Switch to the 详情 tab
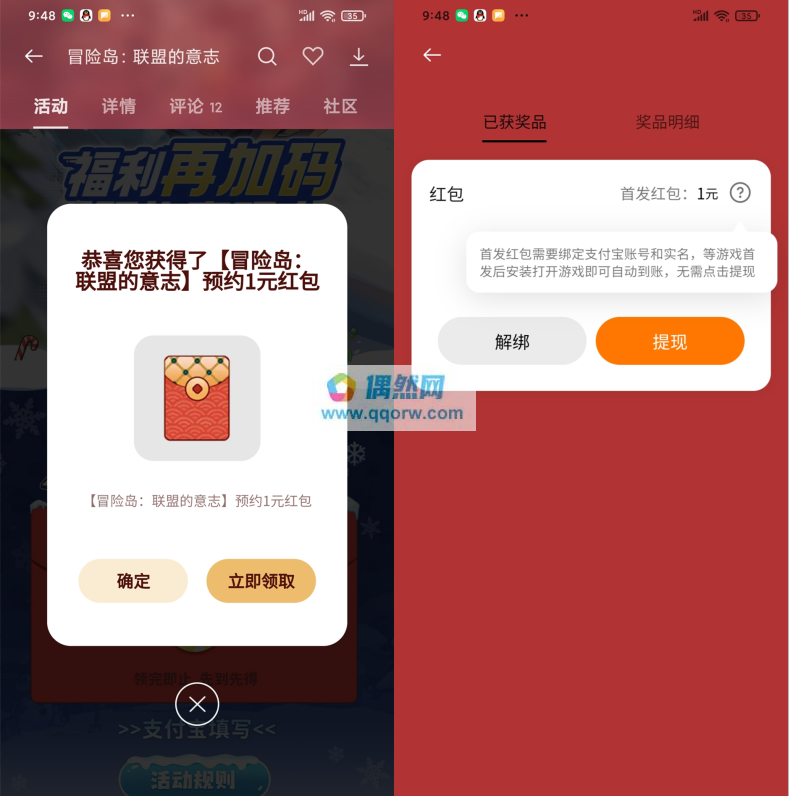The width and height of the screenshot is (789, 796). [118, 106]
